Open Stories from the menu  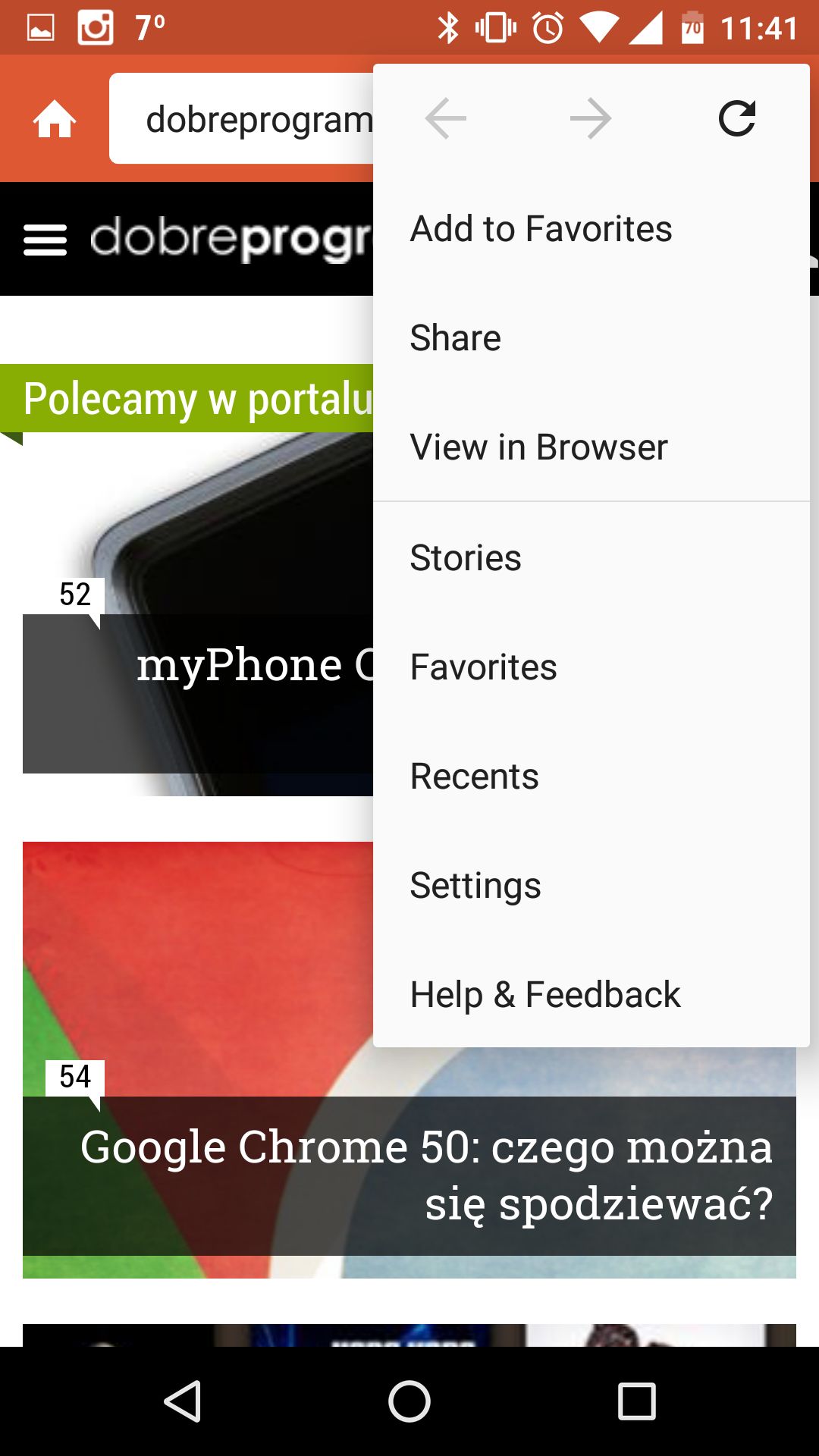pos(591,557)
